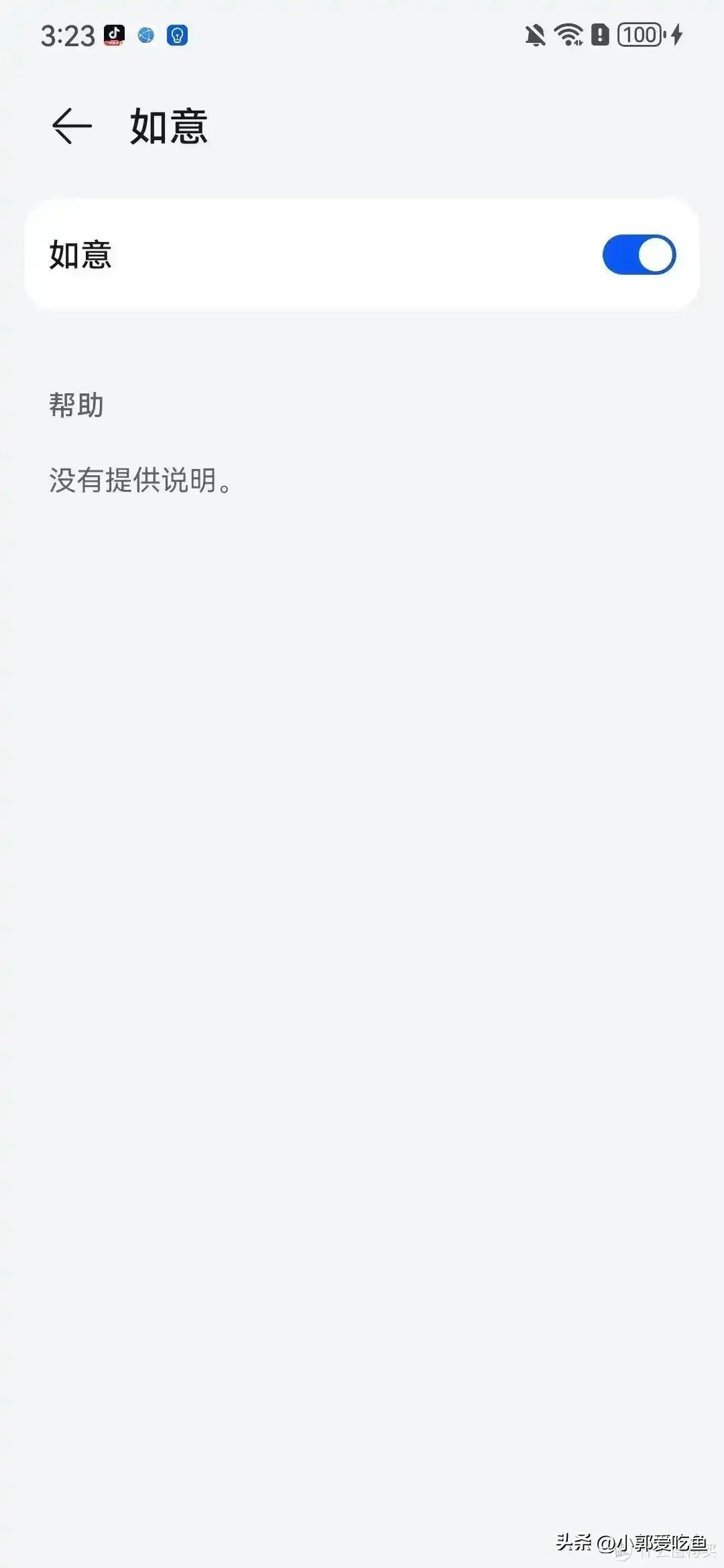Viewport: 724px width, 1568px height.
Task: Tap the battery 100 indicator
Action: click(640, 34)
